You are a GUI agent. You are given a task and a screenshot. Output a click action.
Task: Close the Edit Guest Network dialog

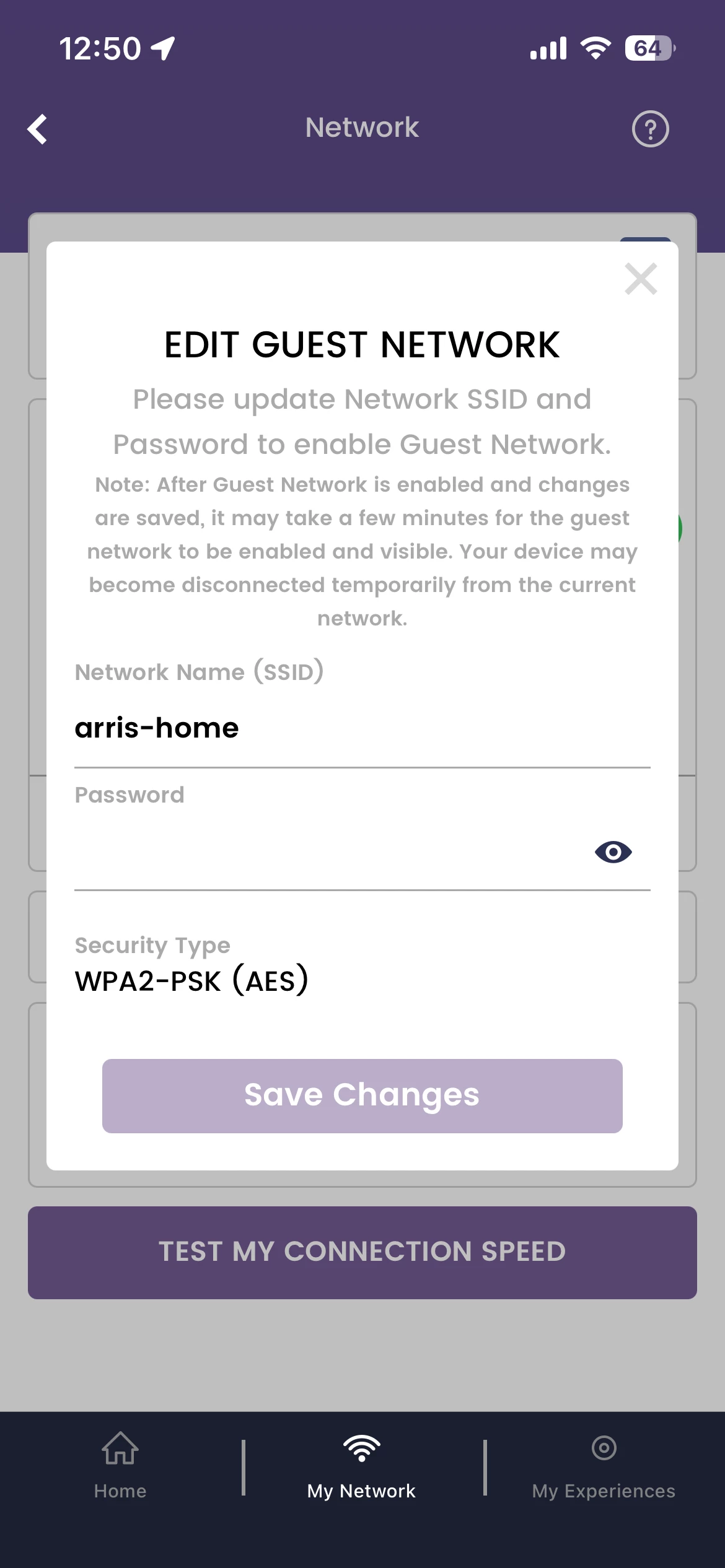(641, 279)
